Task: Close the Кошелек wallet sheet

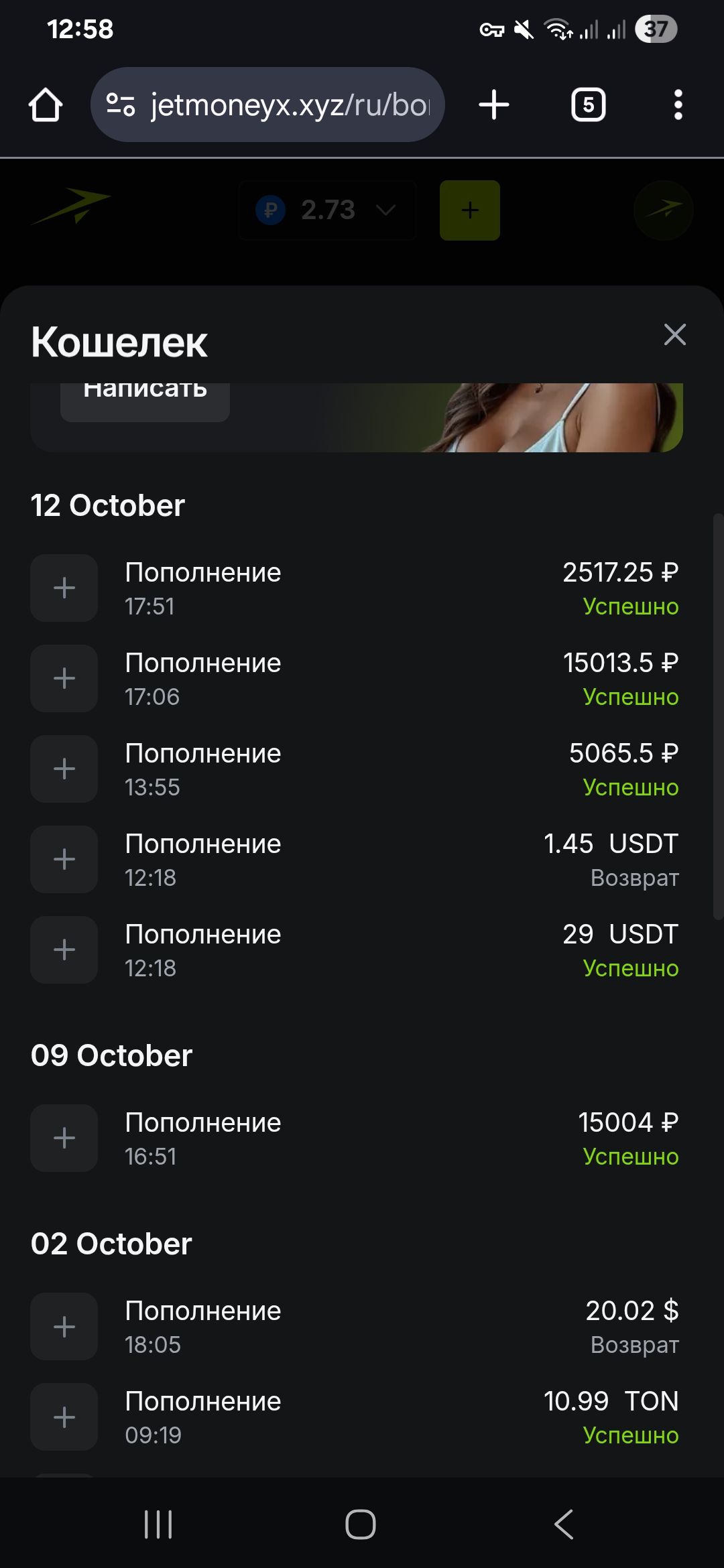Action: tap(674, 334)
